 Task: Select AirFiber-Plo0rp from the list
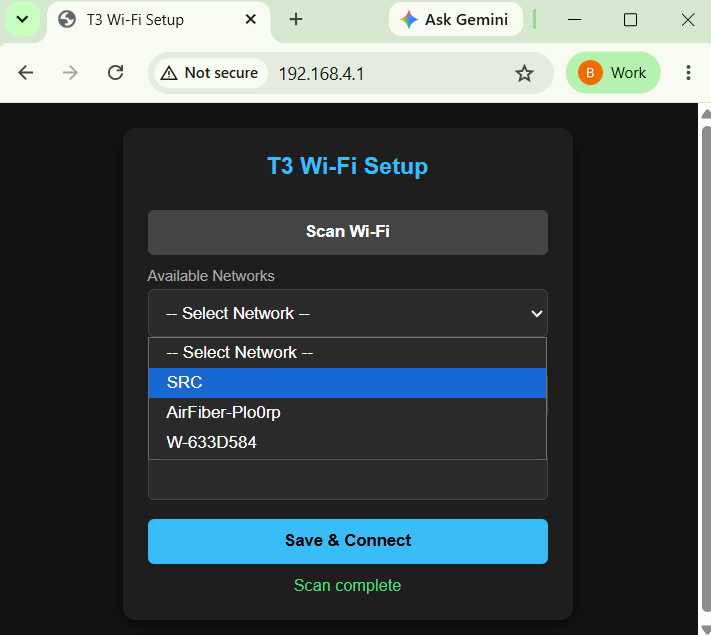347,412
